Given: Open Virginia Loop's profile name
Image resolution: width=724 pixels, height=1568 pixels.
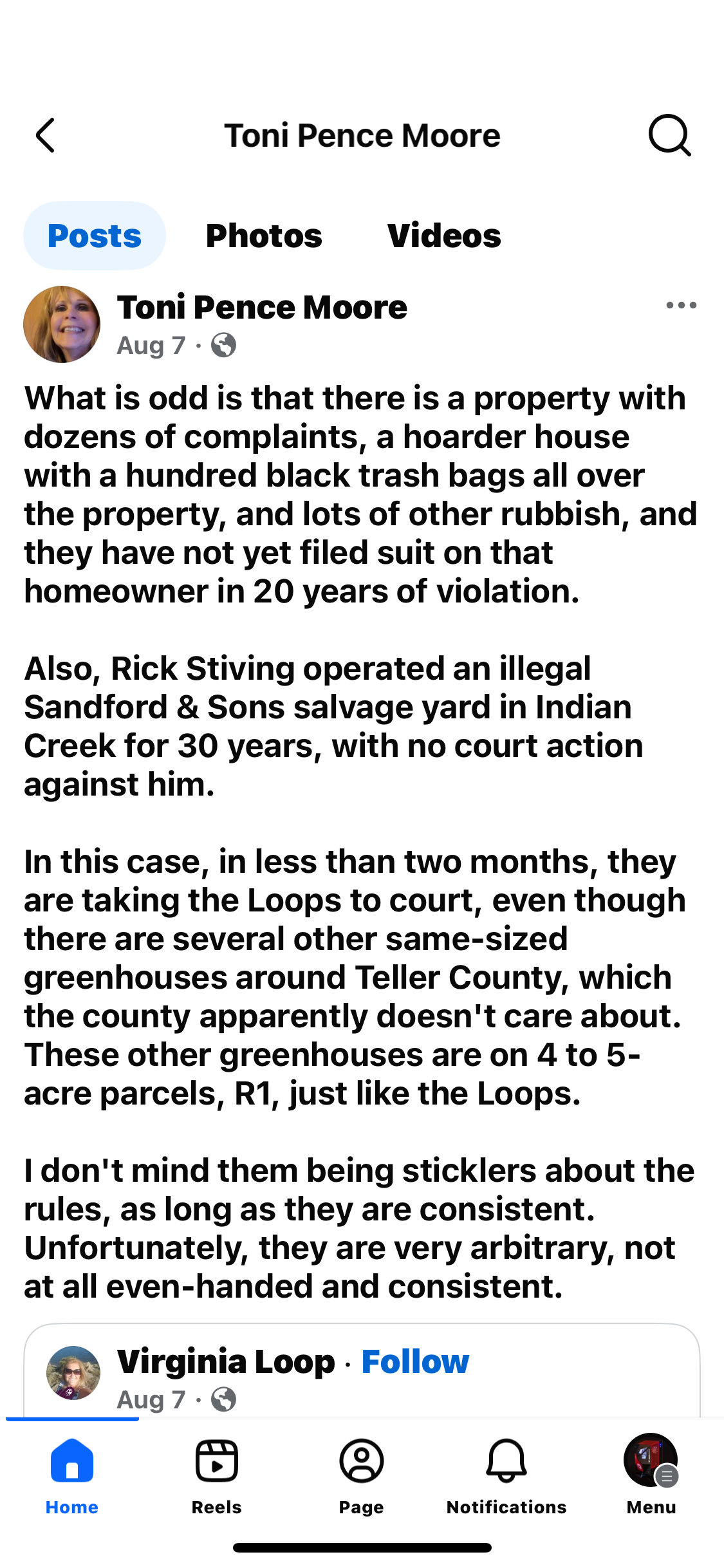Looking at the screenshot, I should pyautogui.click(x=226, y=1361).
